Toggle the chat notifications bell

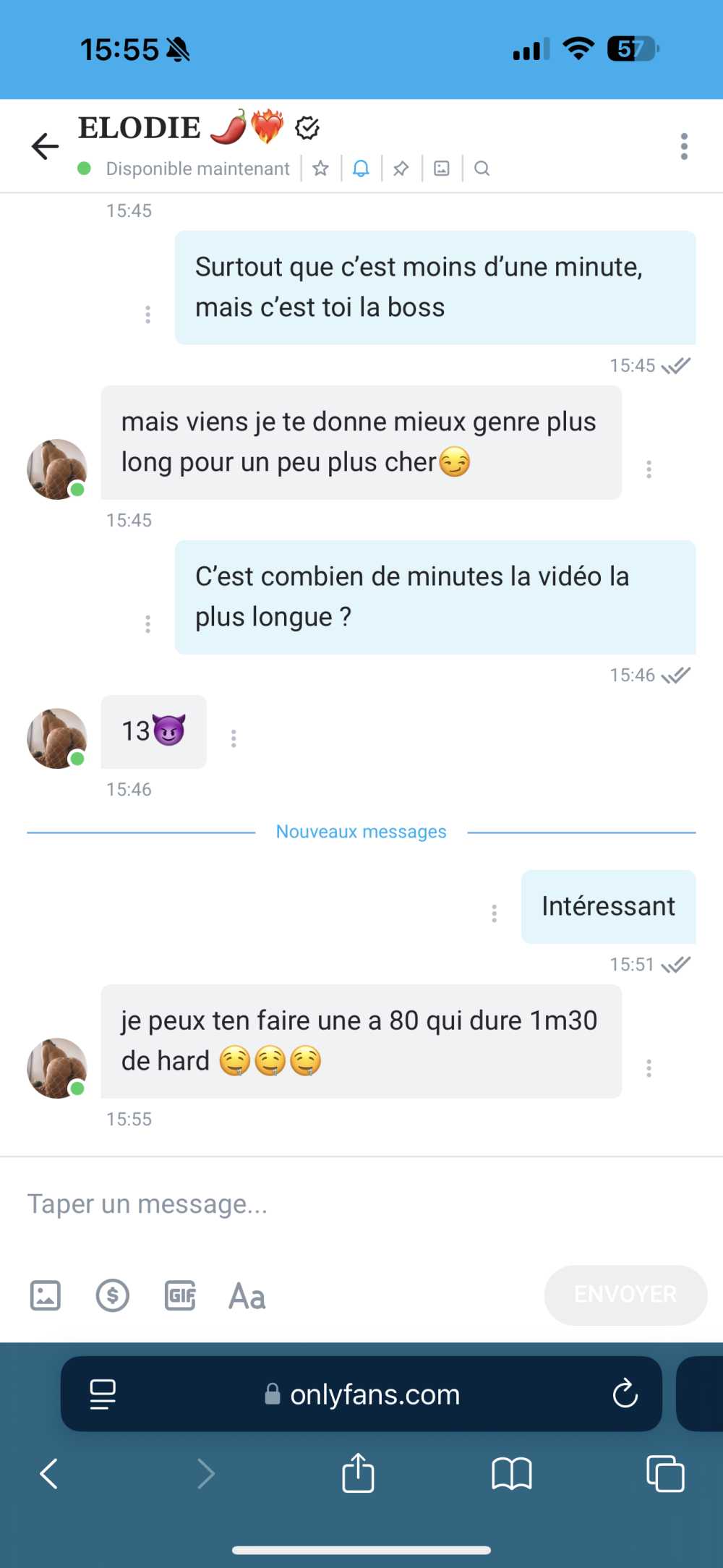tap(361, 169)
